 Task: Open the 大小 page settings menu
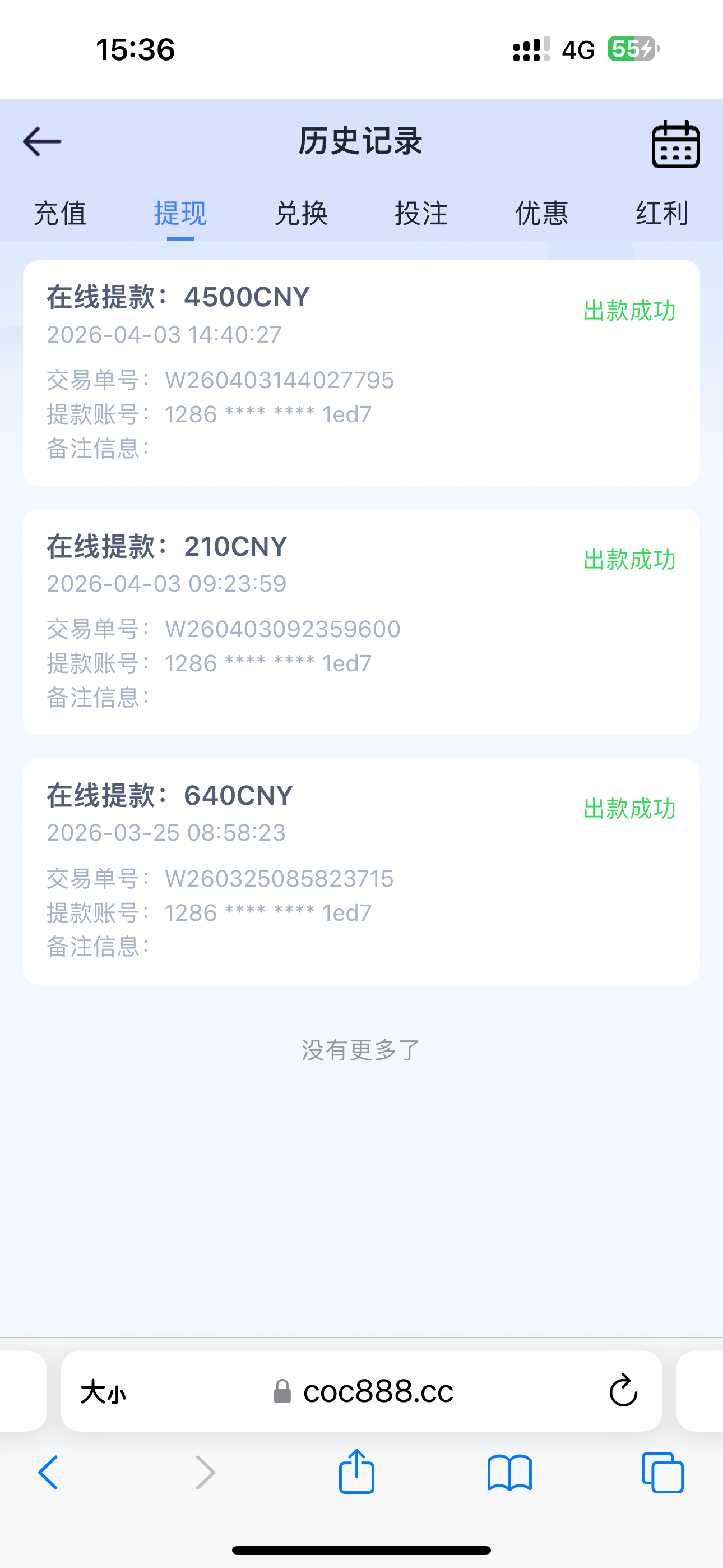pyautogui.click(x=104, y=1391)
